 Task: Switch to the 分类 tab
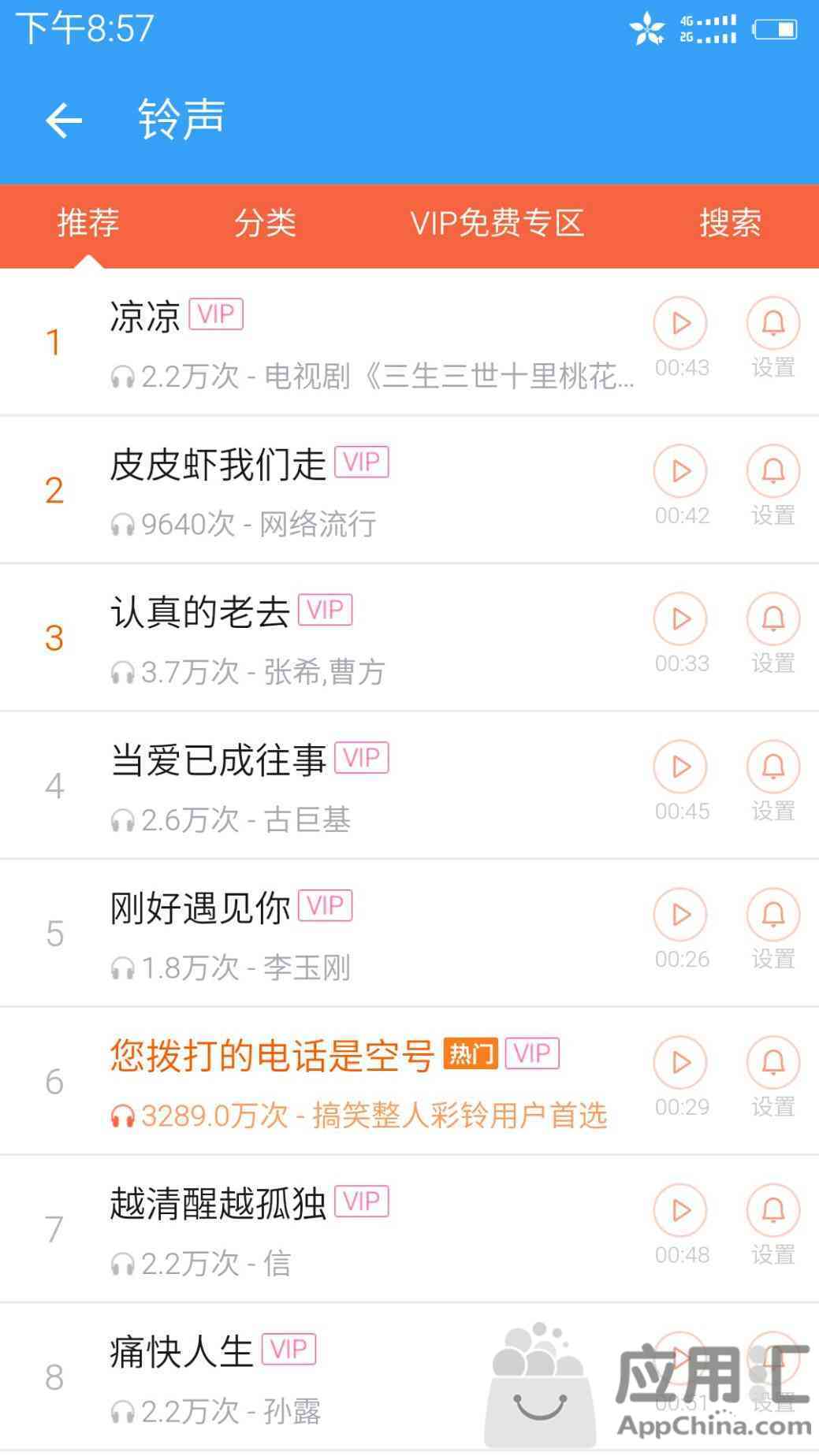[265, 223]
